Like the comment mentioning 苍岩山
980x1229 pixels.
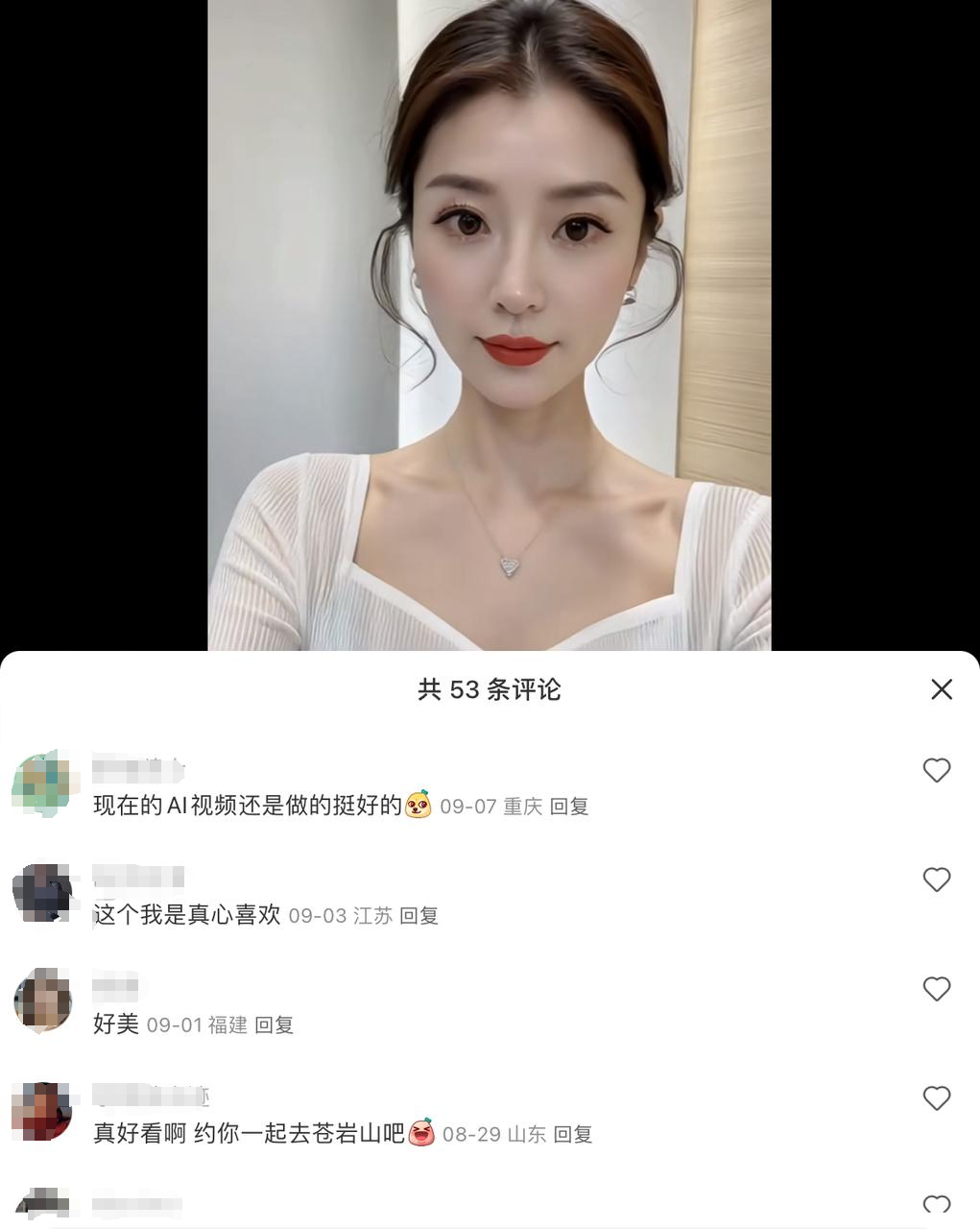pyautogui.click(x=936, y=1098)
